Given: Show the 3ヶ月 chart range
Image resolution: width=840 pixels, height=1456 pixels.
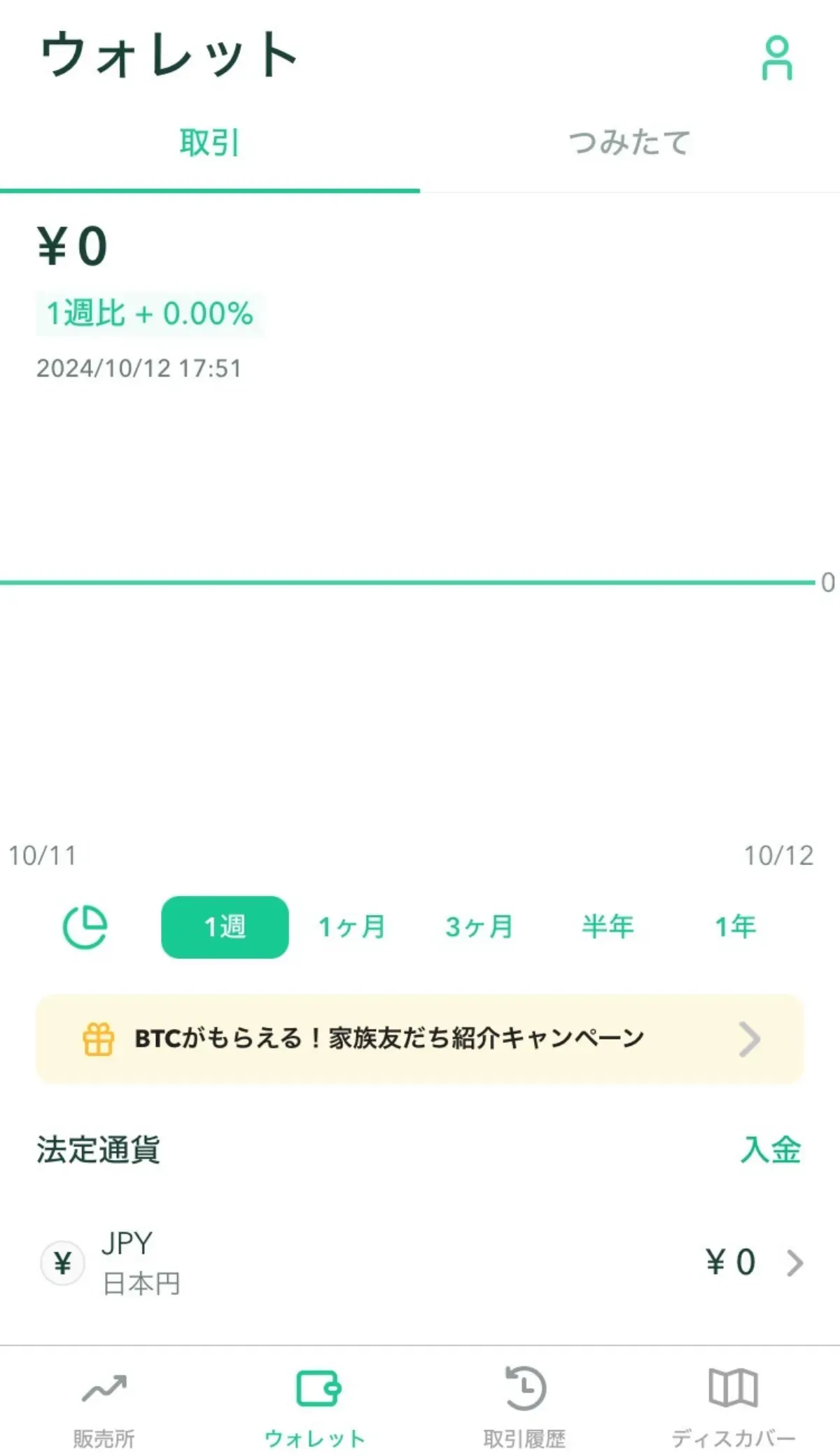Looking at the screenshot, I should [479, 927].
